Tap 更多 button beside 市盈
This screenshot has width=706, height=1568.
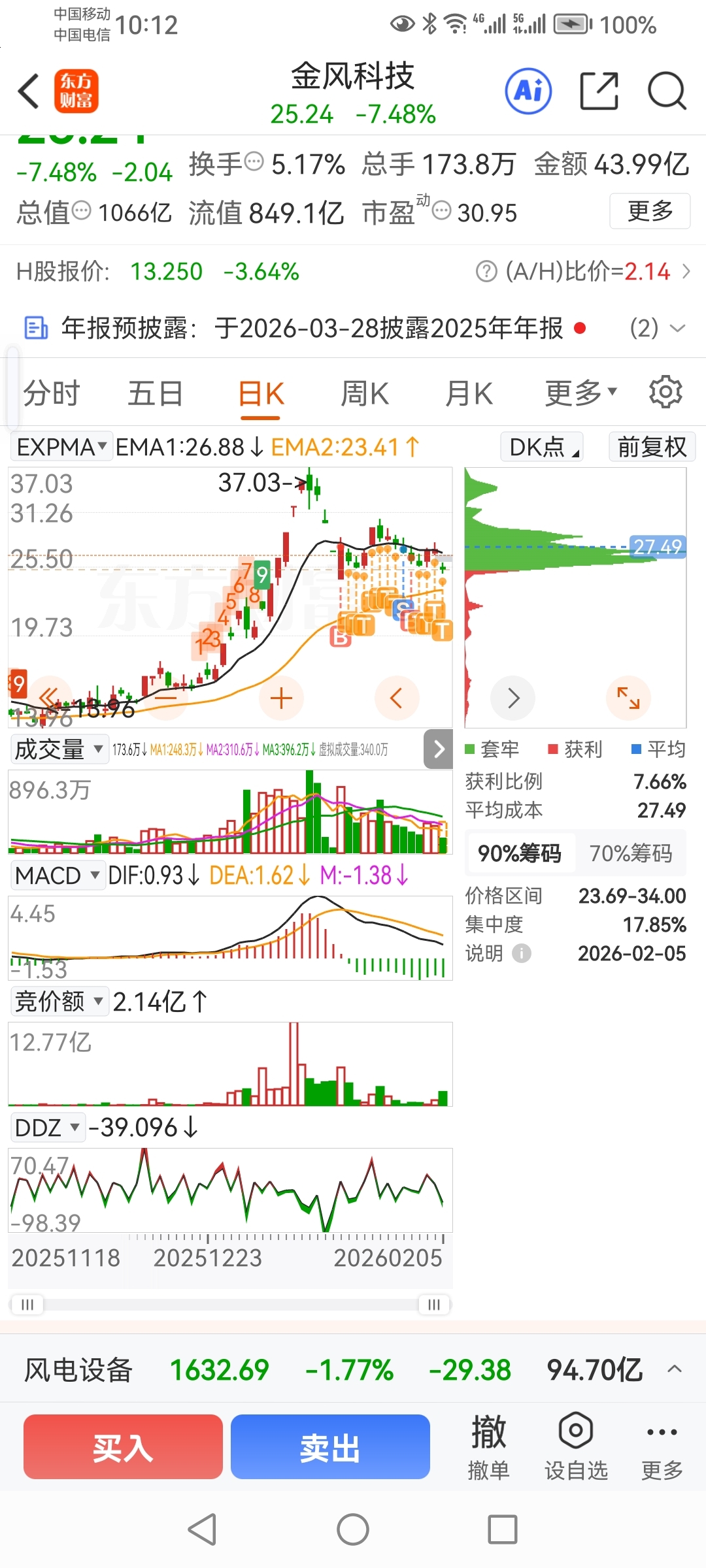(650, 211)
